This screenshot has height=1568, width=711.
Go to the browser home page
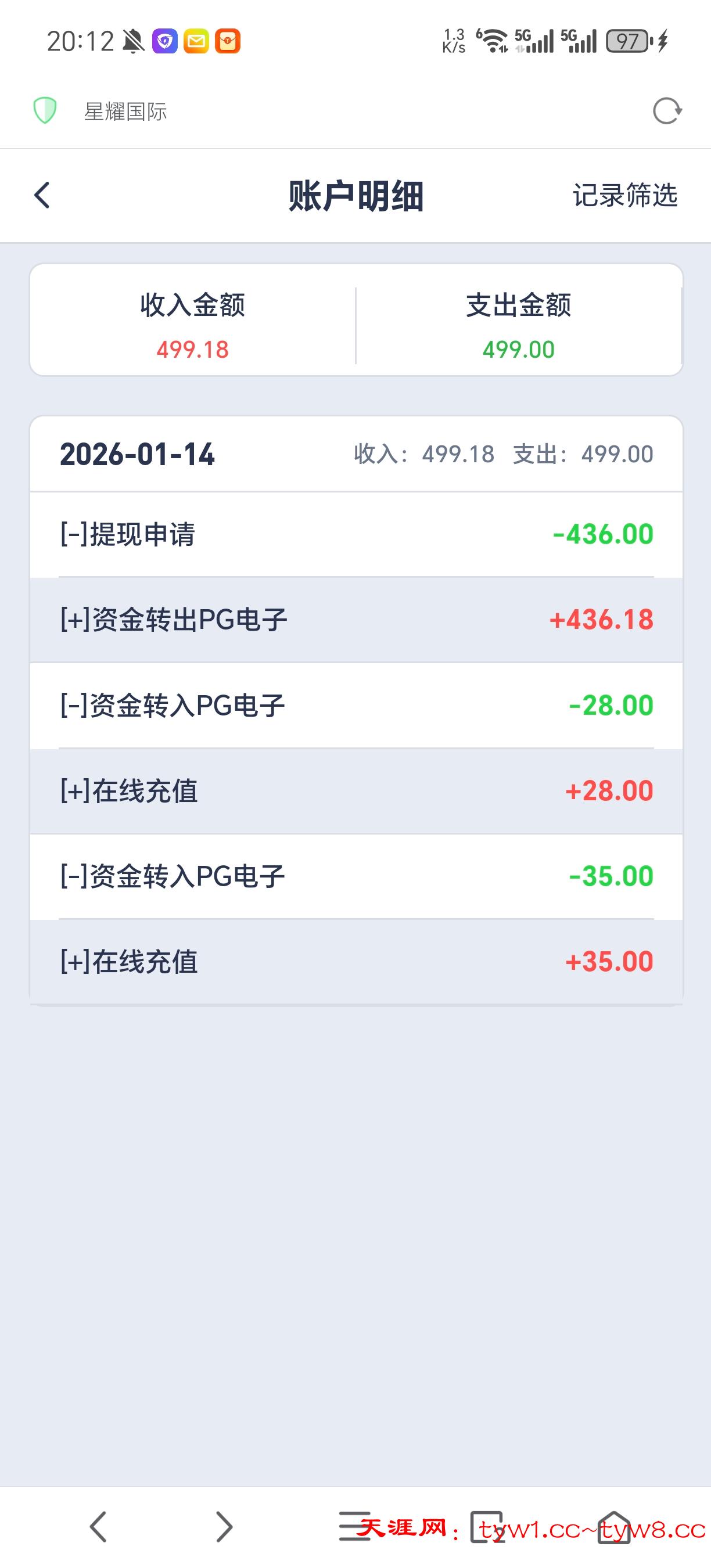(x=613, y=1527)
